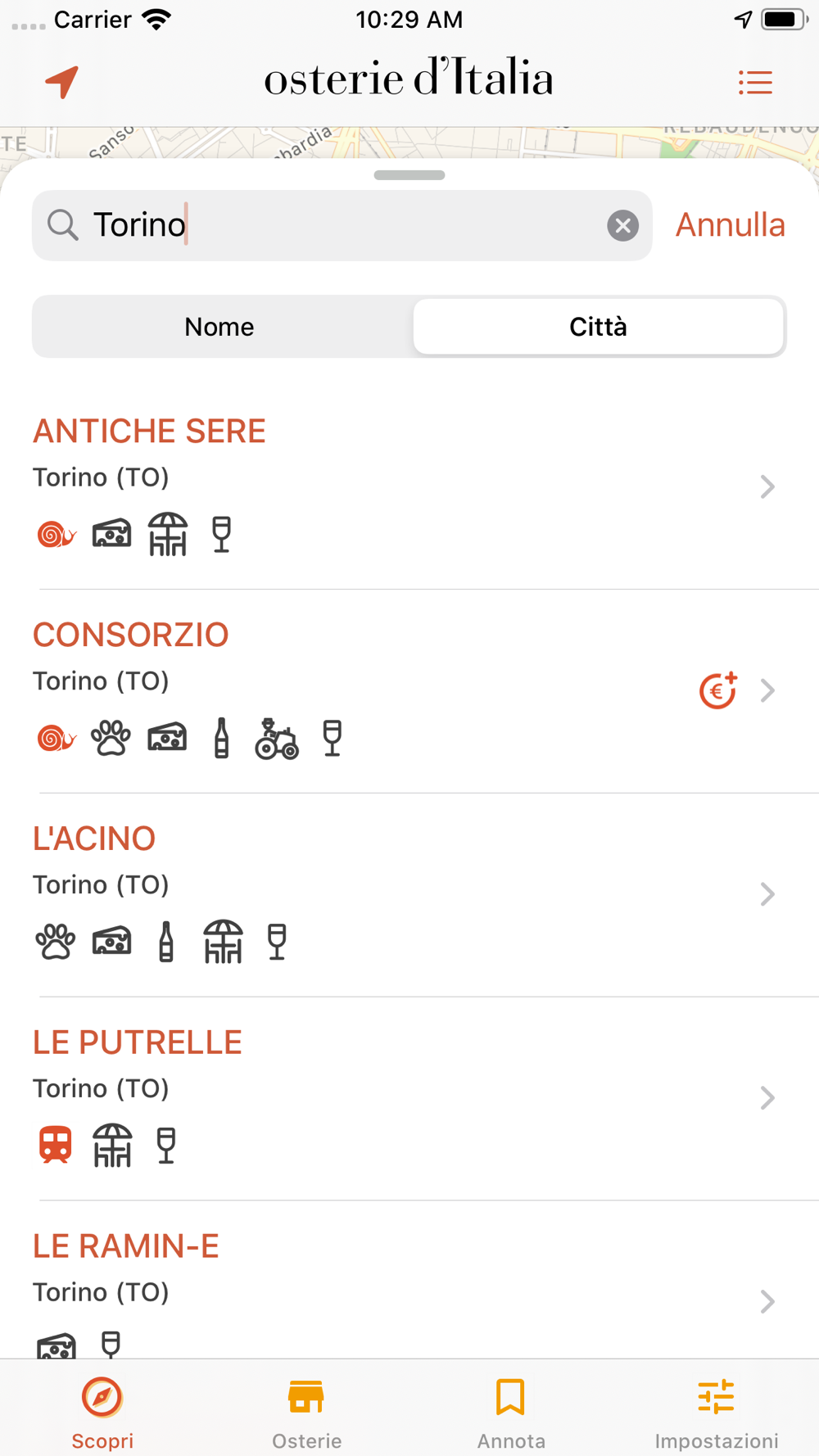Open the Le Putrelle listing
Image resolution: width=819 pixels, height=1456 pixels.
click(409, 1099)
